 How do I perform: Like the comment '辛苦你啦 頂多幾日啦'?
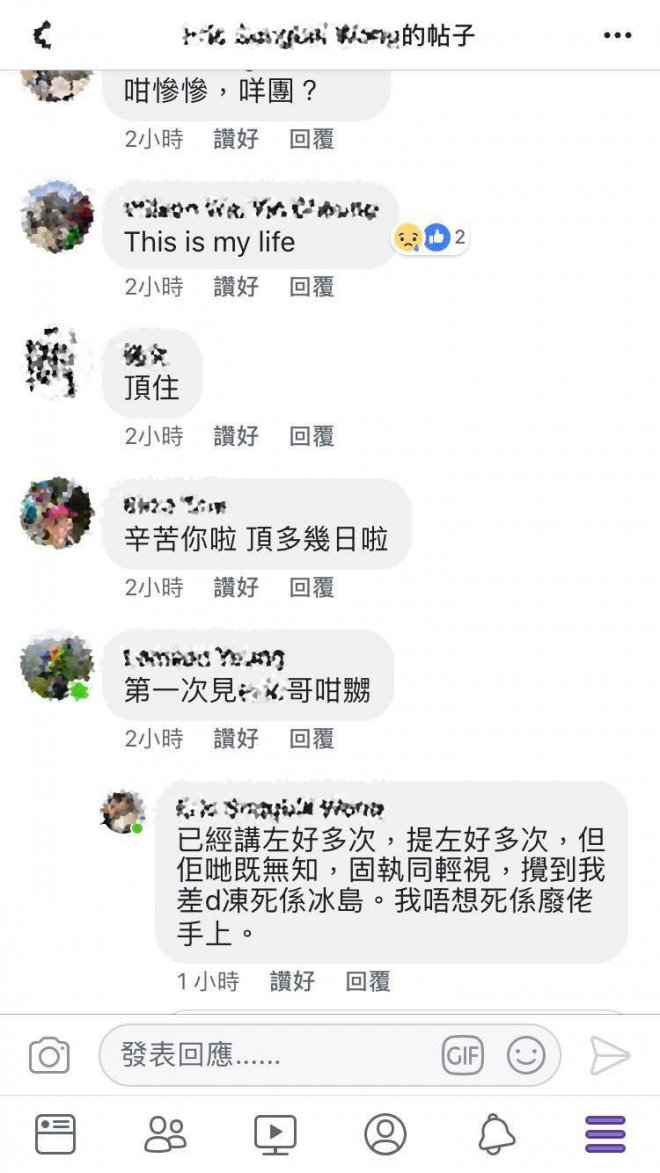pos(236,587)
